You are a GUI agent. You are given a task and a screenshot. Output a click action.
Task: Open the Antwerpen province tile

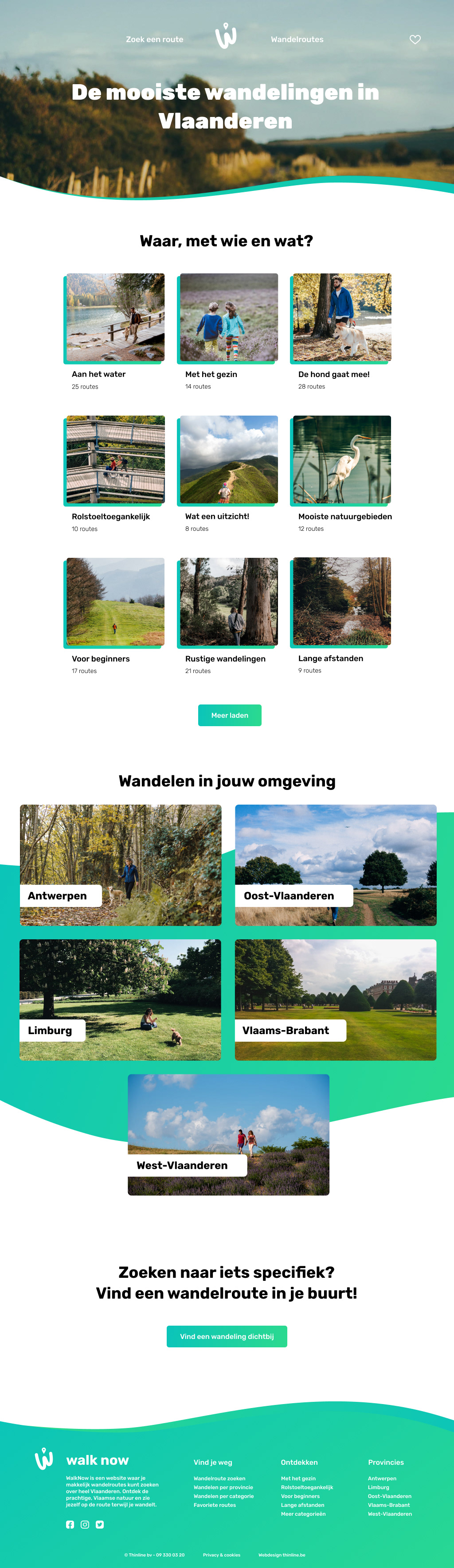pos(121,865)
